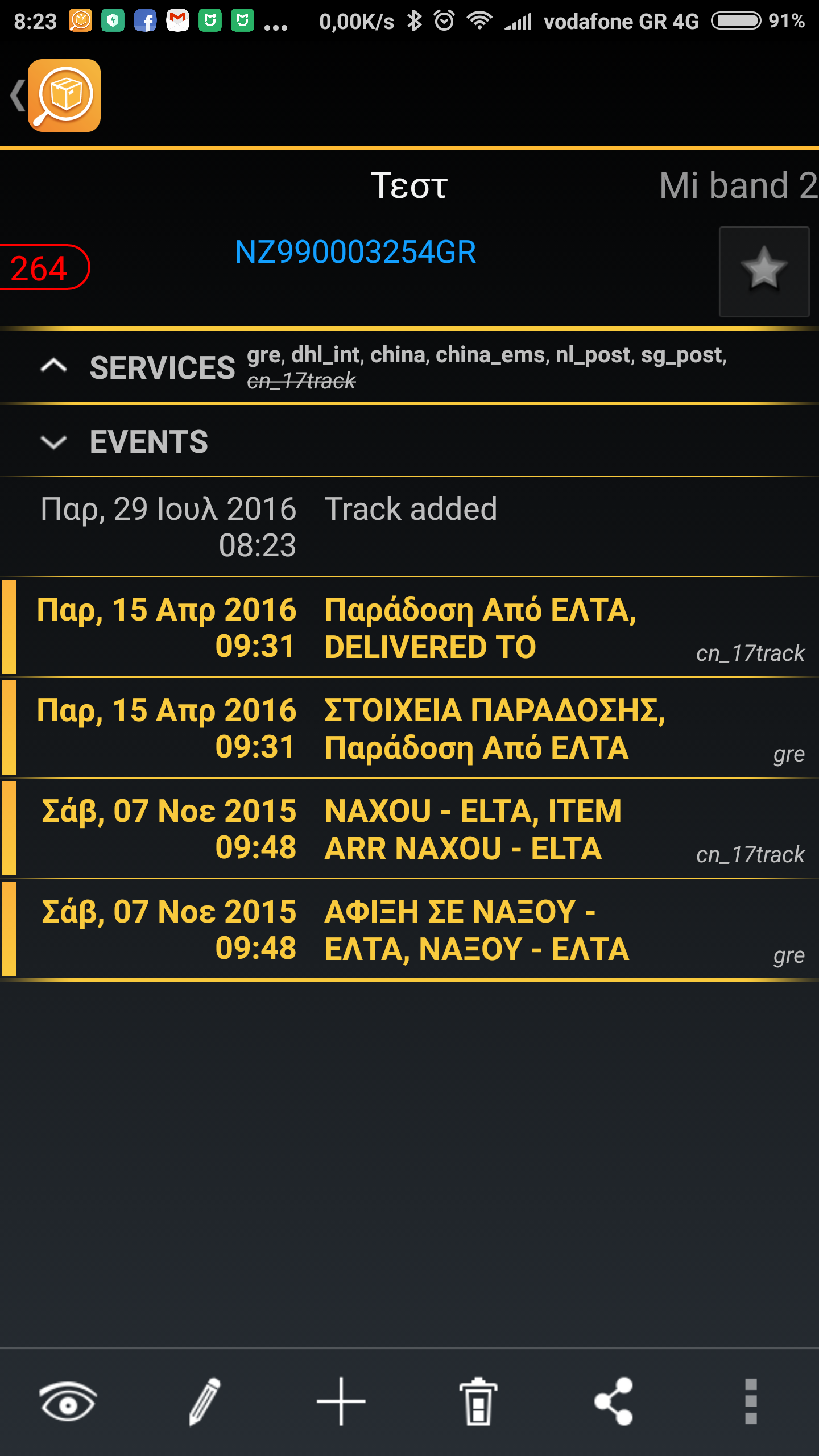This screenshot has width=819, height=1456.
Task: Switch to the Mi band 2 track
Action: pos(738,185)
